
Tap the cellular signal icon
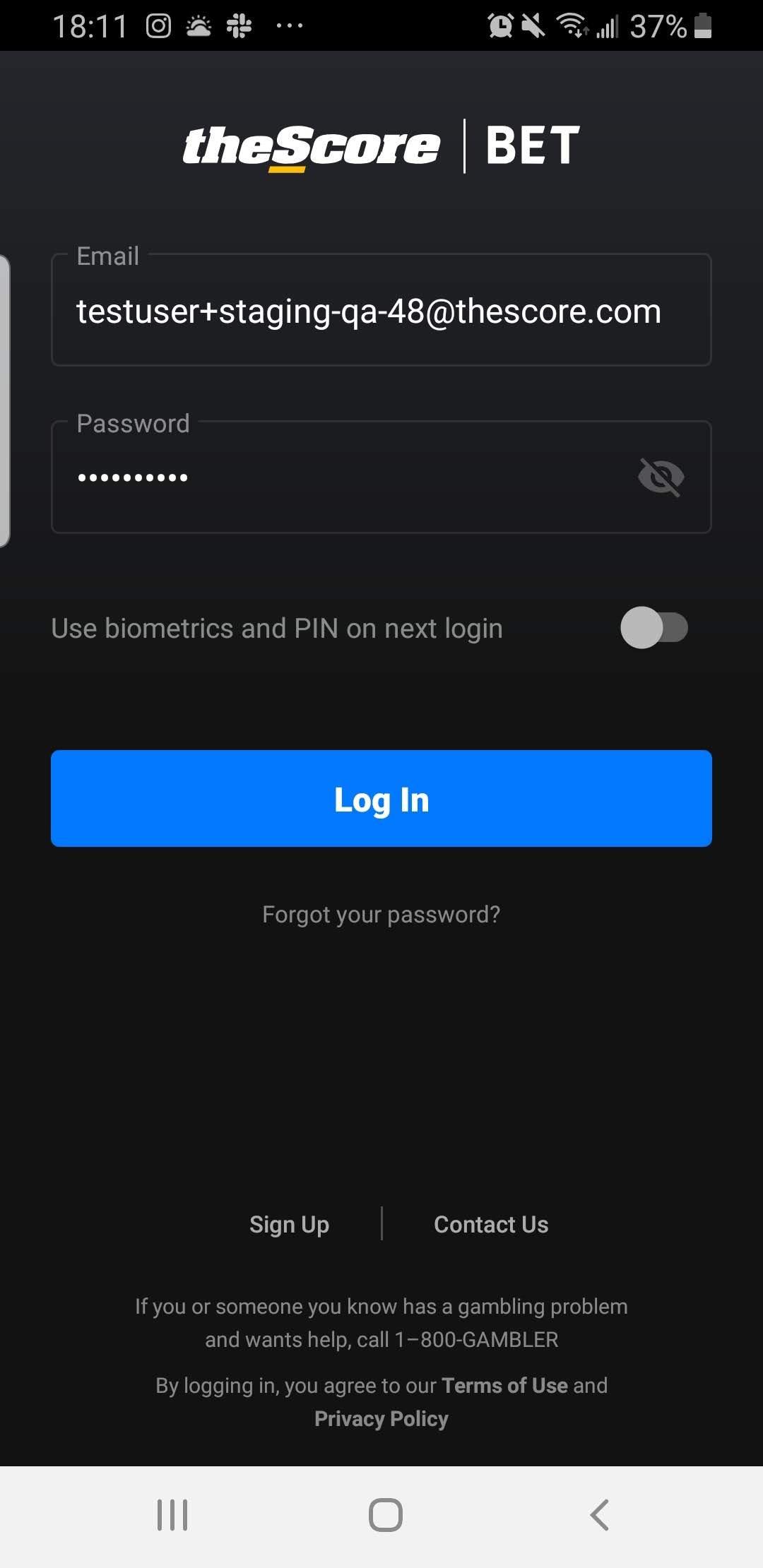tap(609, 27)
